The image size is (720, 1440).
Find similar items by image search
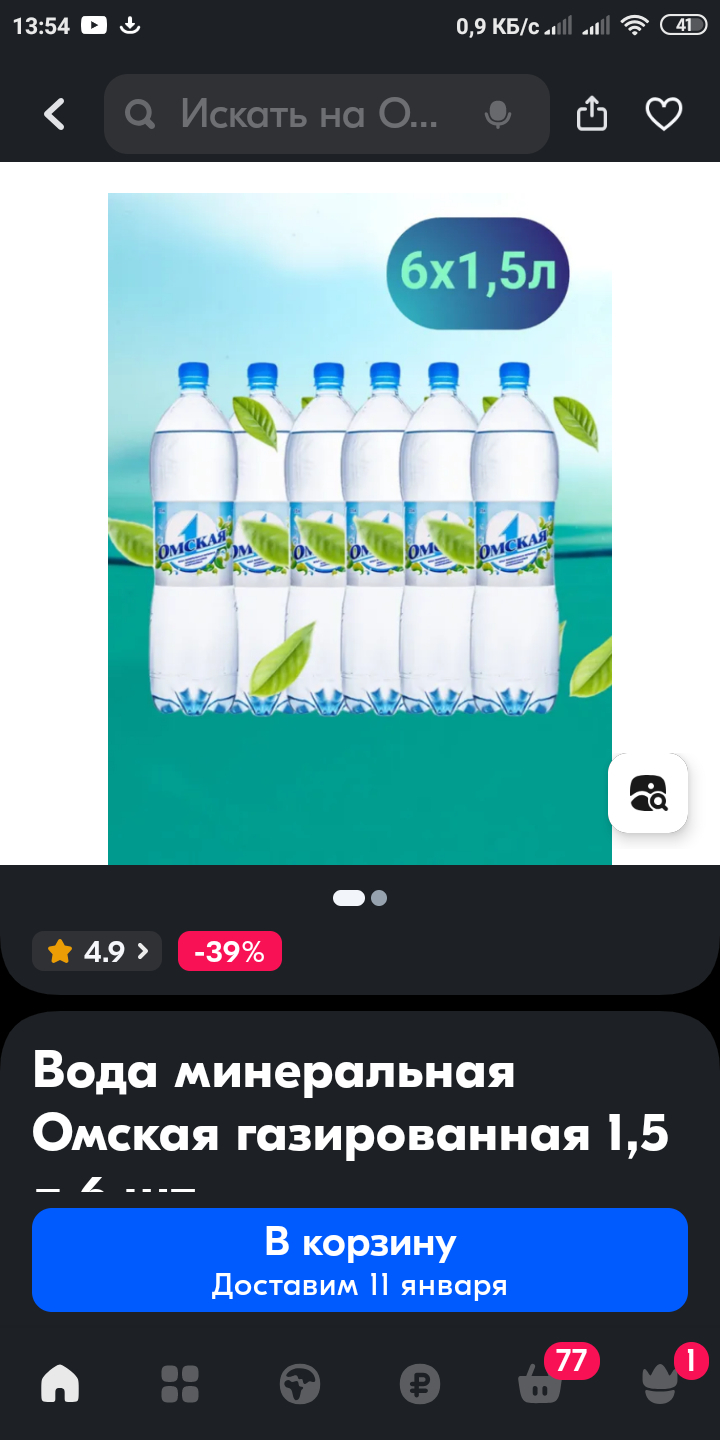tap(648, 793)
